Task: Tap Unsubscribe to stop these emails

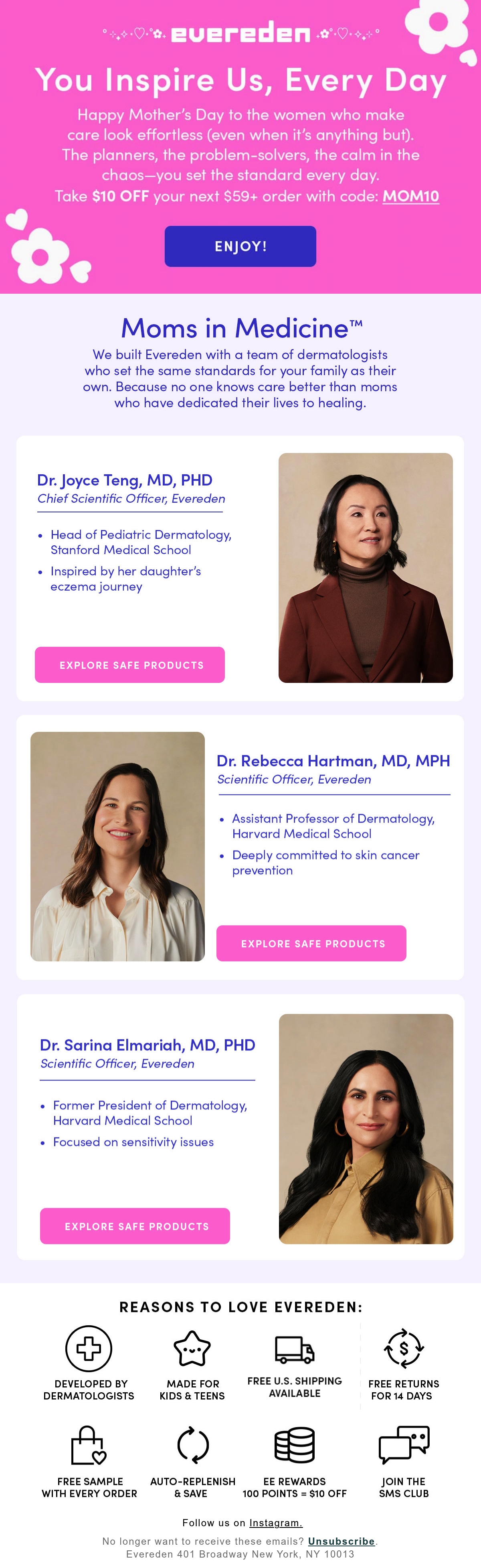Action: point(341,1541)
